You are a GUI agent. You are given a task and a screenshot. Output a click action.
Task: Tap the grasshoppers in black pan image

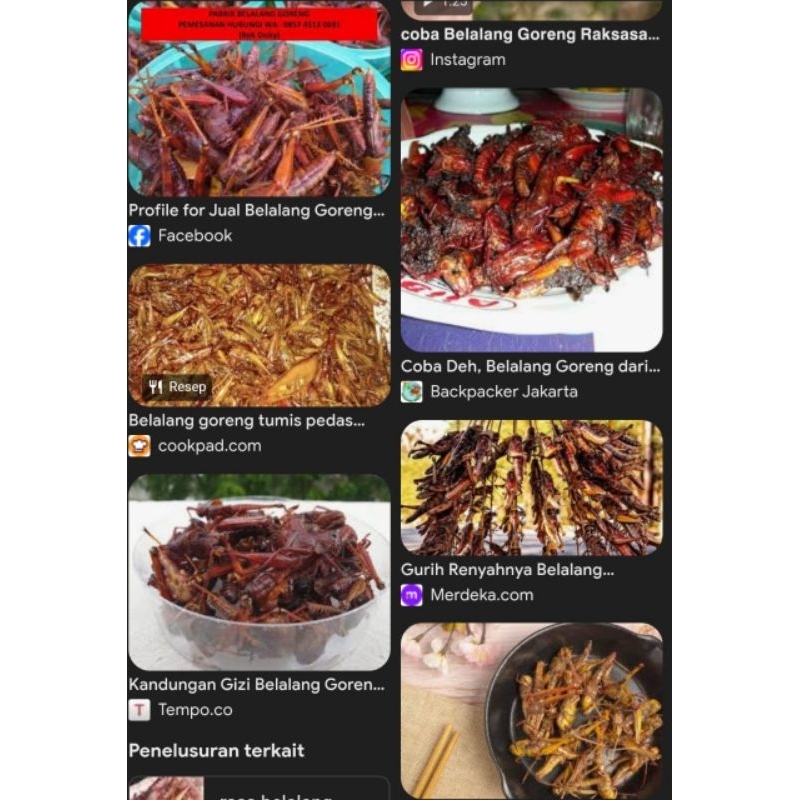531,710
